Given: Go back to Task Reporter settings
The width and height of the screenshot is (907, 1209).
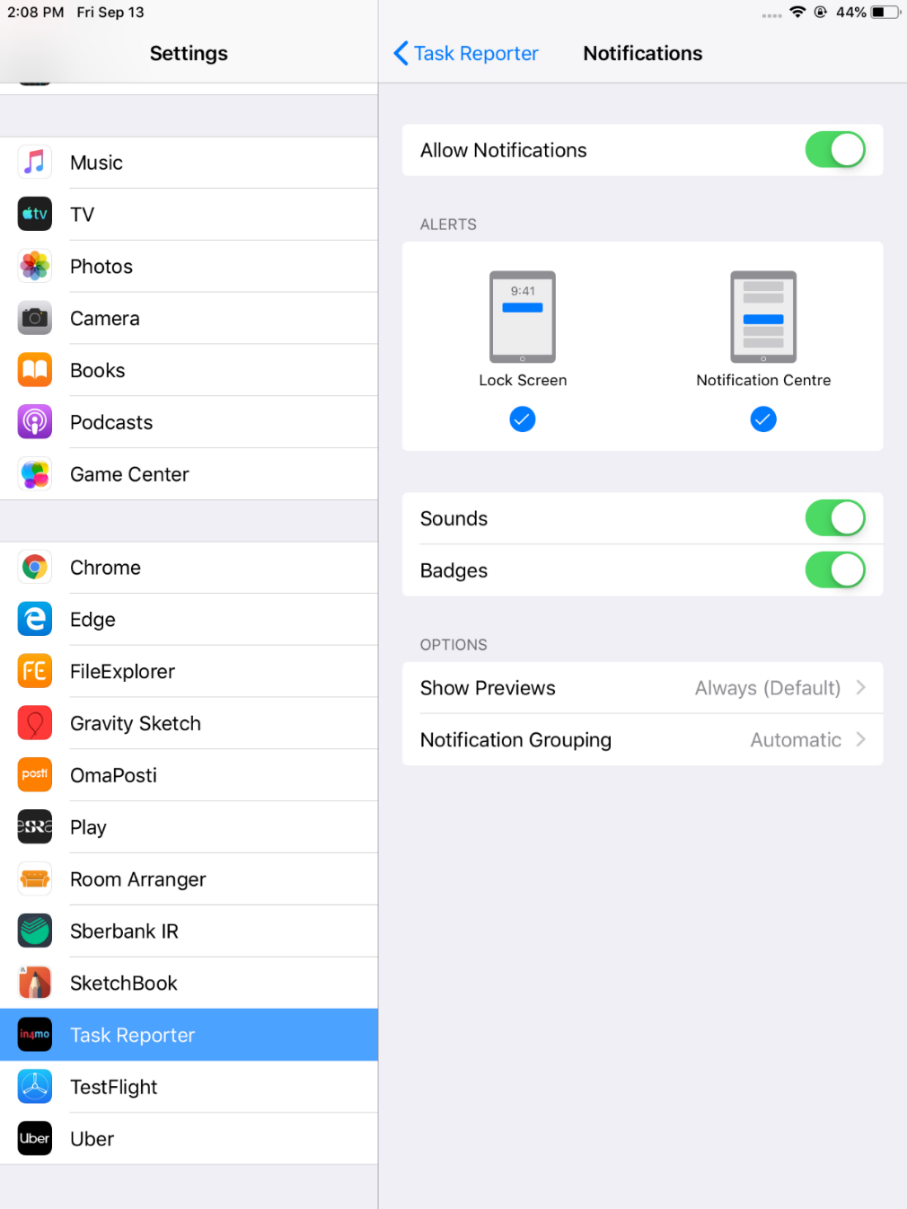Looking at the screenshot, I should point(466,54).
